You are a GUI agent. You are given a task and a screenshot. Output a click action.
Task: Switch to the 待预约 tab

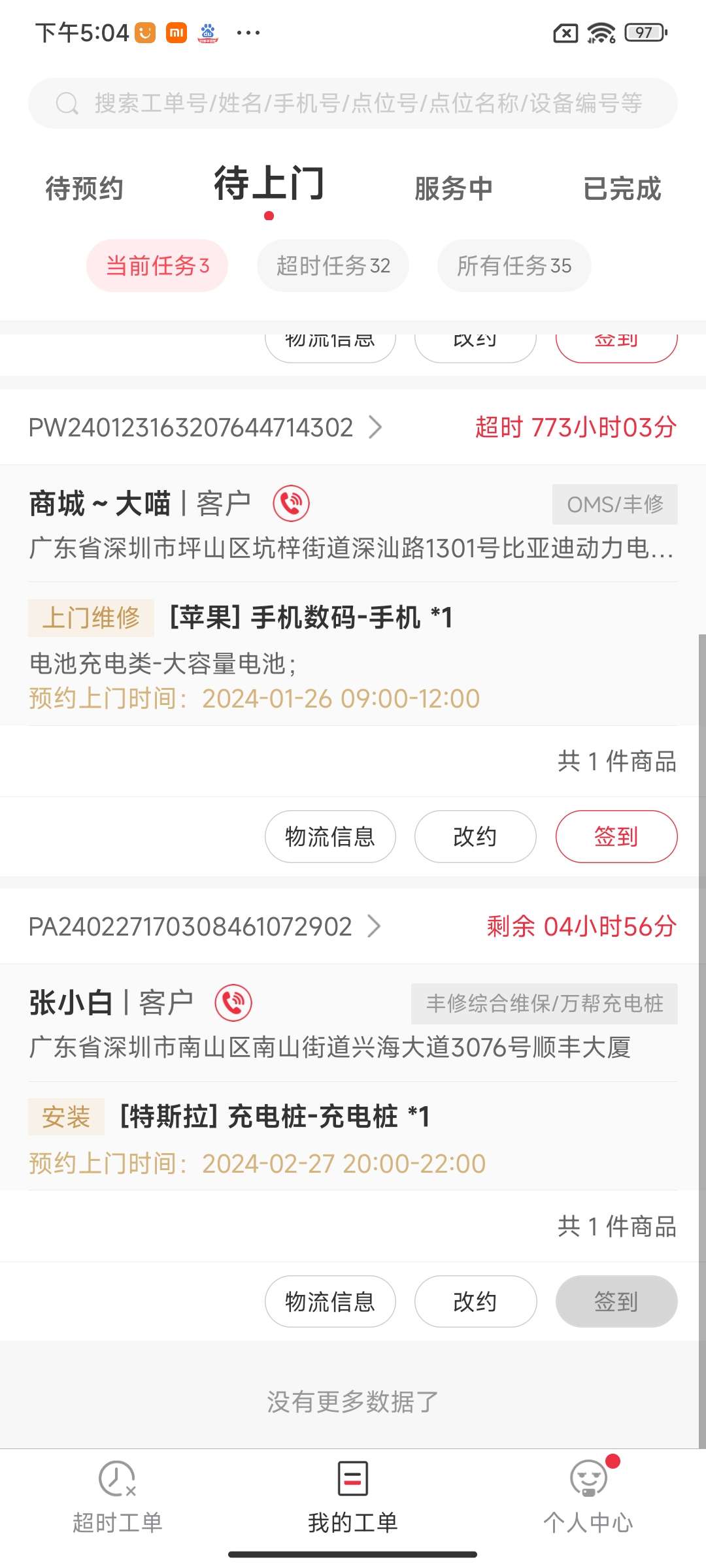(x=84, y=189)
